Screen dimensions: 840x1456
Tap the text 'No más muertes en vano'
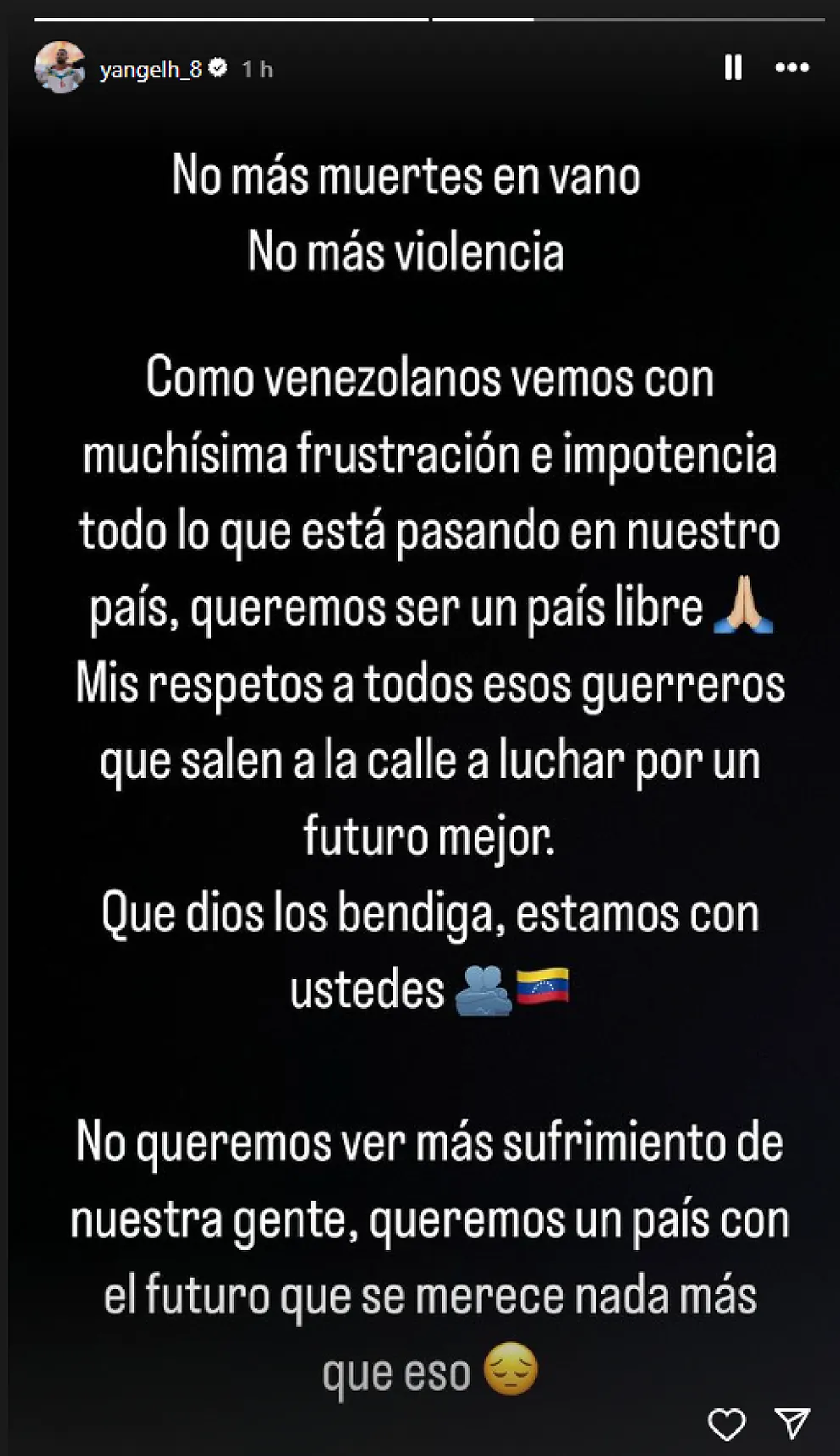pos(408,177)
